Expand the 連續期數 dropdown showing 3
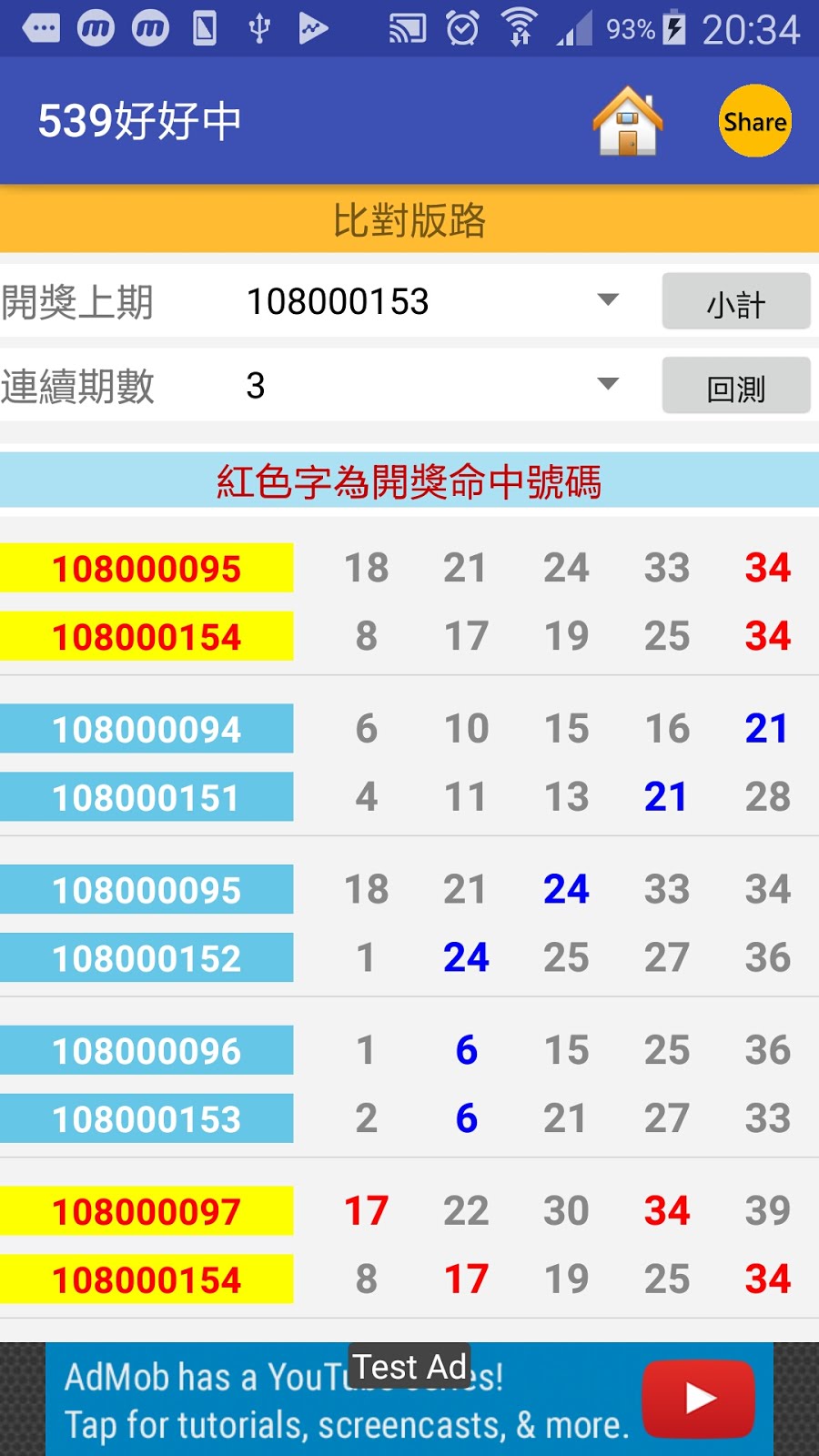 (432, 385)
